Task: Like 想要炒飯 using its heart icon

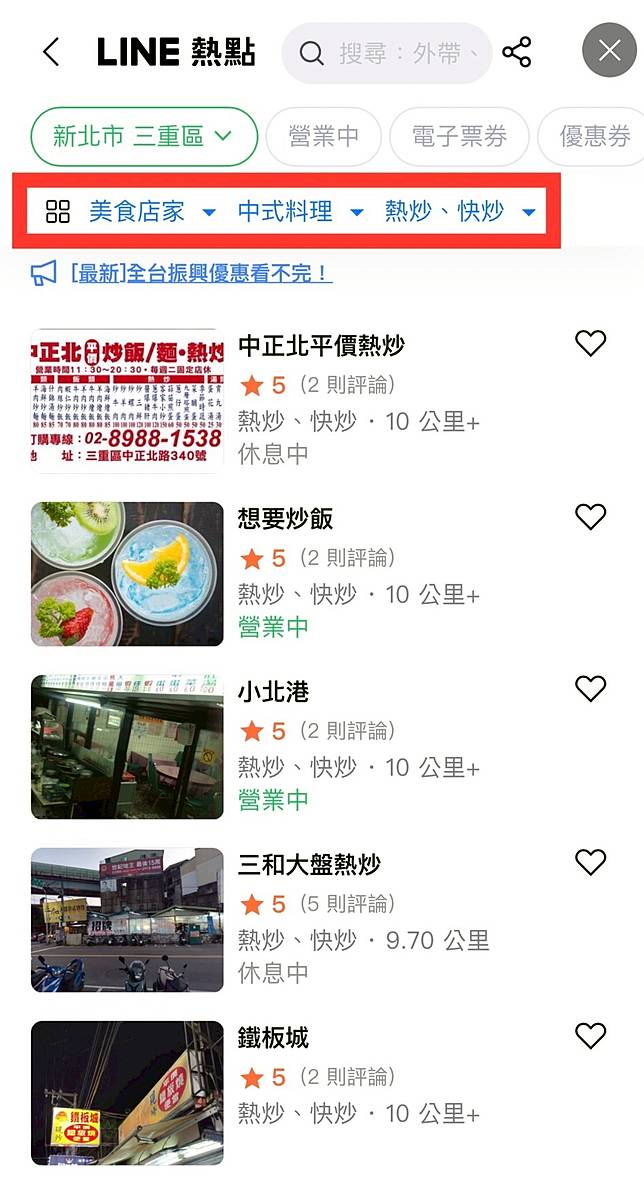Action: point(591,517)
